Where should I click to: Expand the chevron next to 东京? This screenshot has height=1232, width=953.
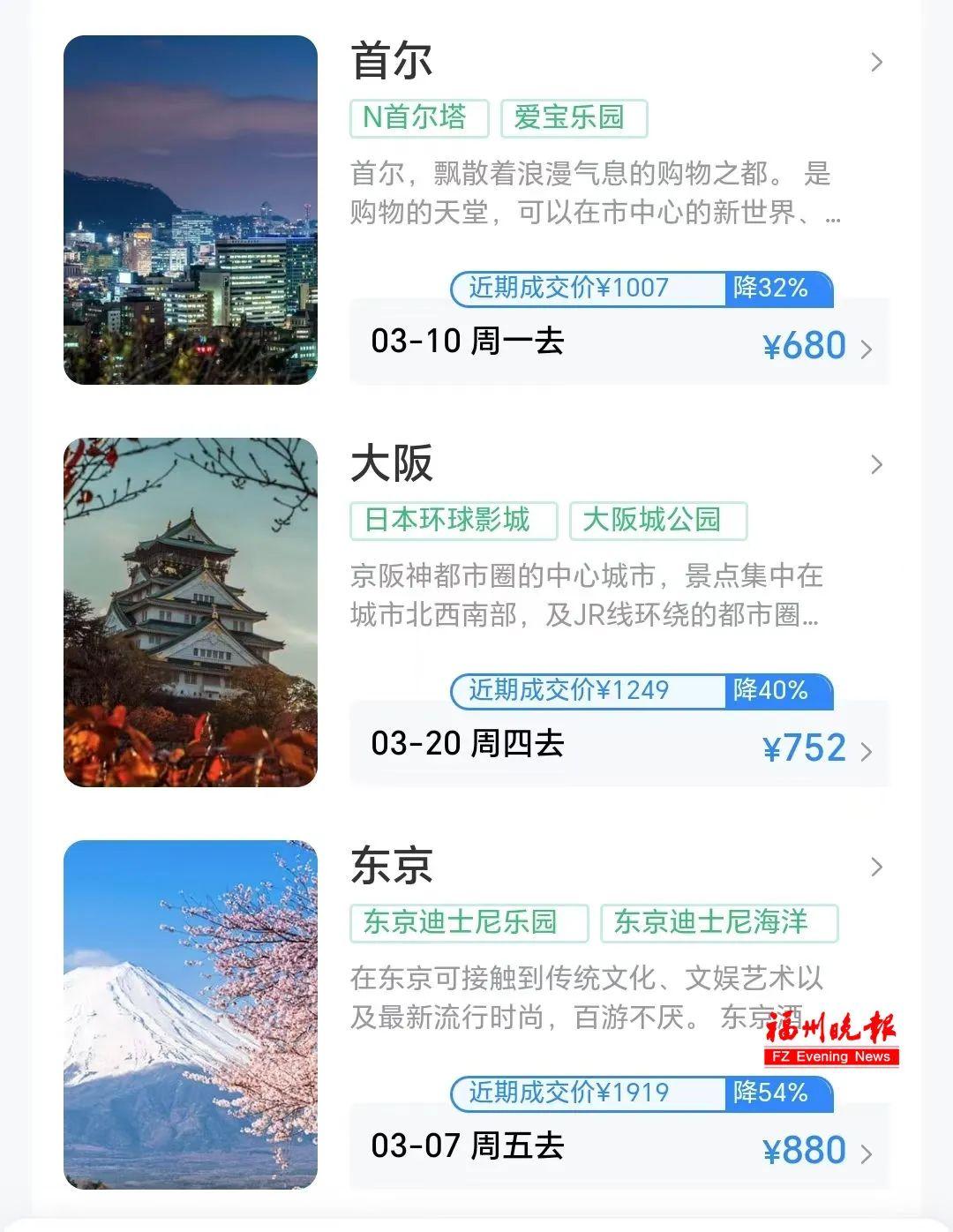click(874, 868)
